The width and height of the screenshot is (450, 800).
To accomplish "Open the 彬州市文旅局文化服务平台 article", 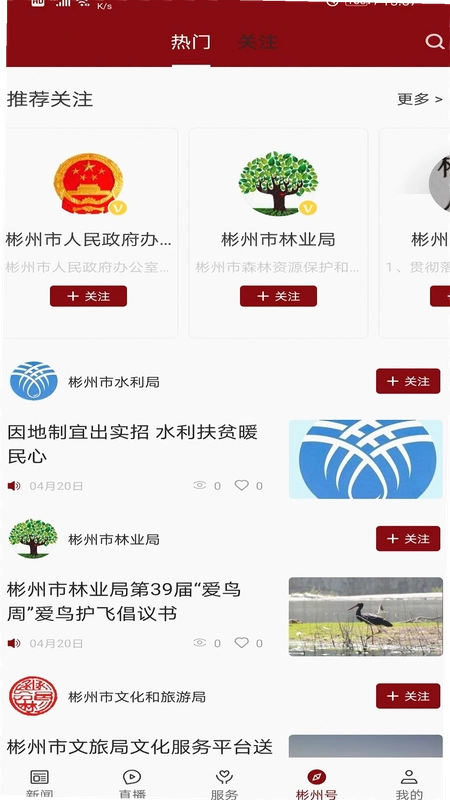I will coord(140,747).
